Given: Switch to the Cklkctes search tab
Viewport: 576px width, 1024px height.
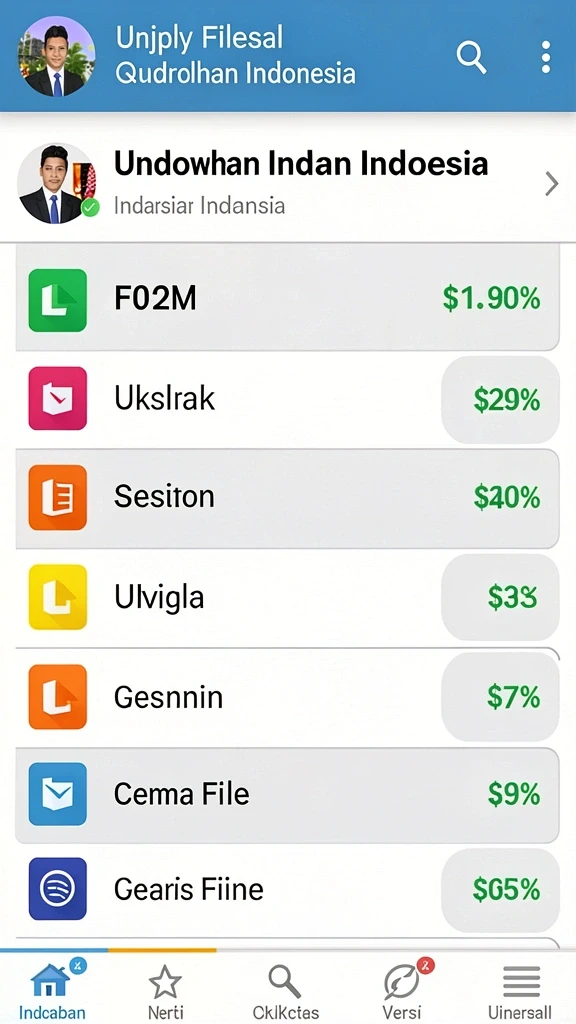Looking at the screenshot, I should [285, 989].
